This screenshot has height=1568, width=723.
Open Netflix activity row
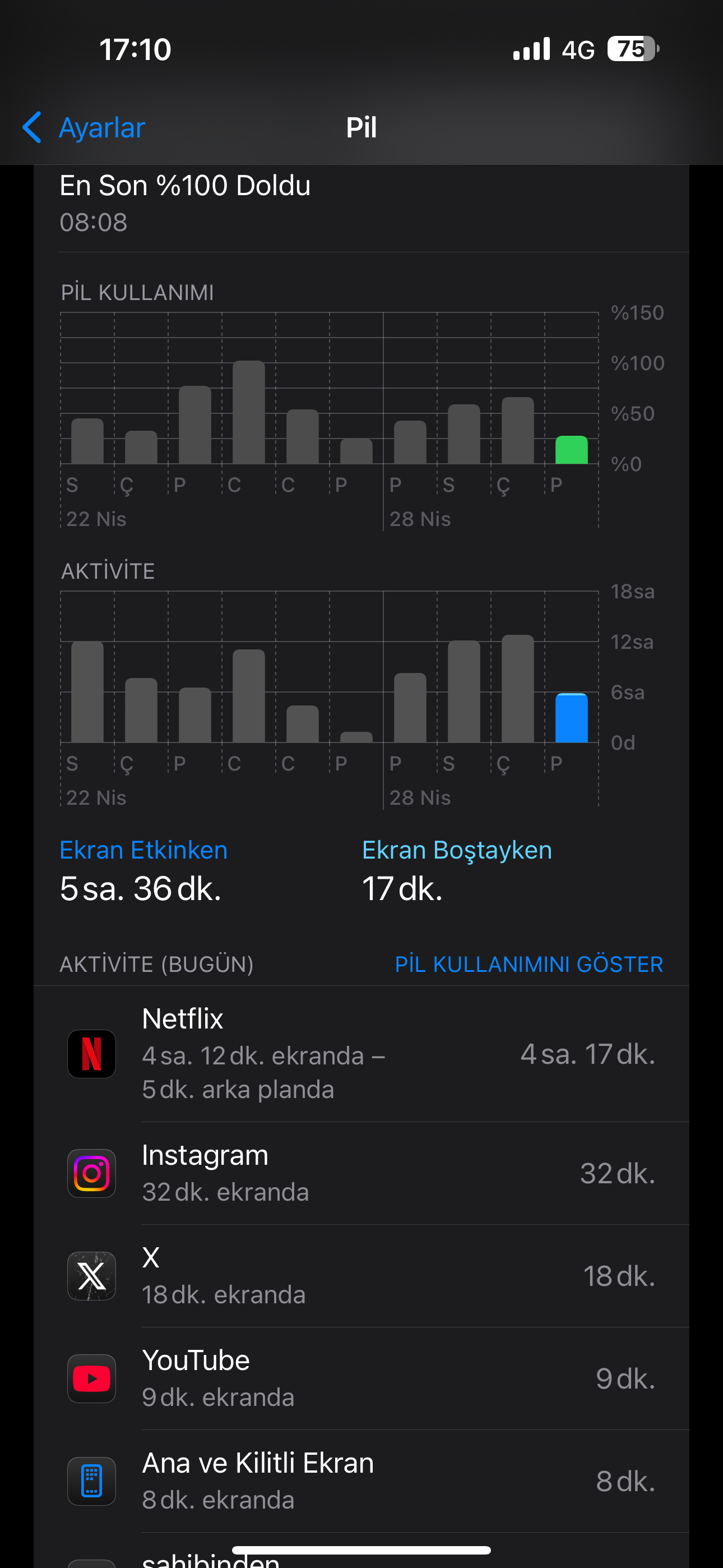tap(361, 1054)
